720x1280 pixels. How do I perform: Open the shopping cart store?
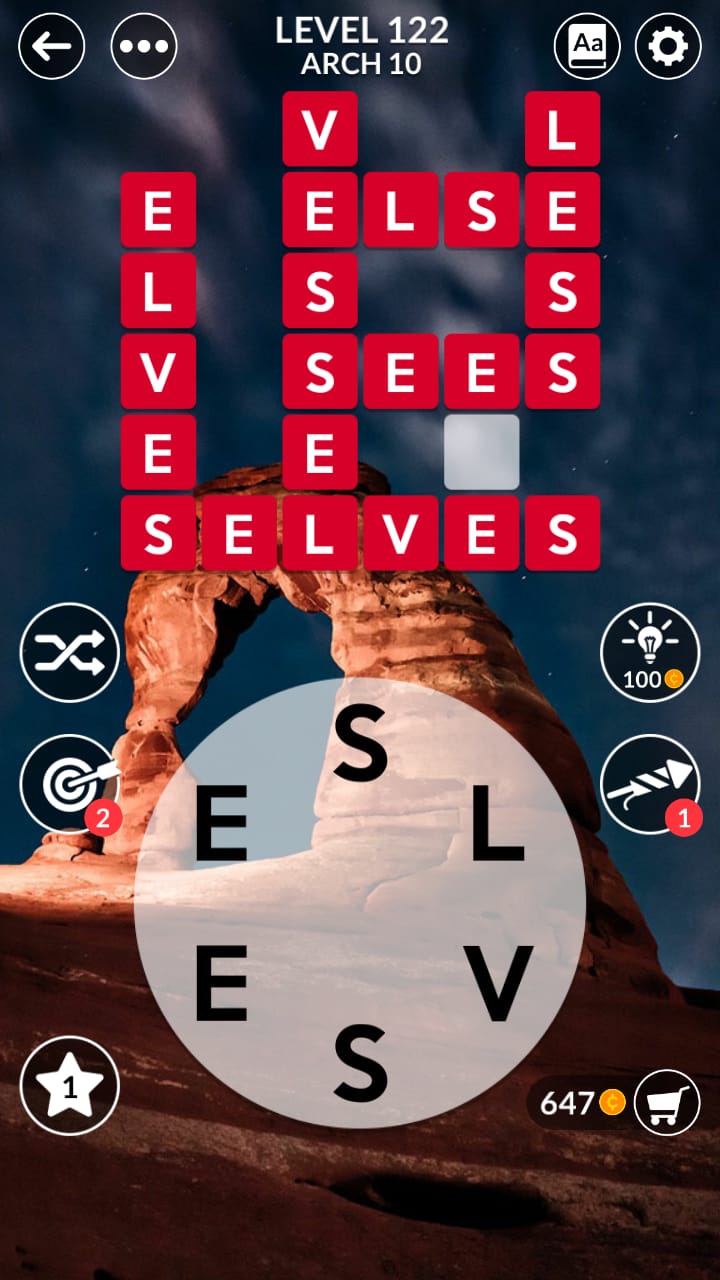point(666,1102)
